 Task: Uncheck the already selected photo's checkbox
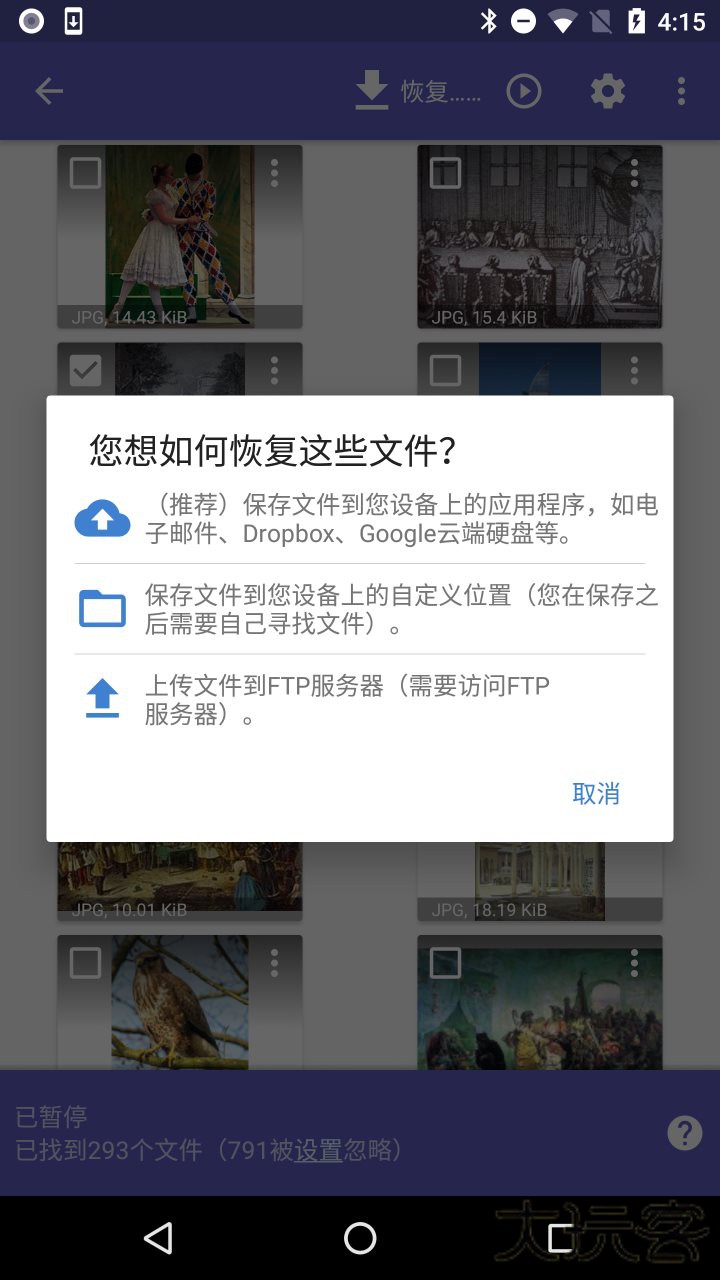(84, 370)
